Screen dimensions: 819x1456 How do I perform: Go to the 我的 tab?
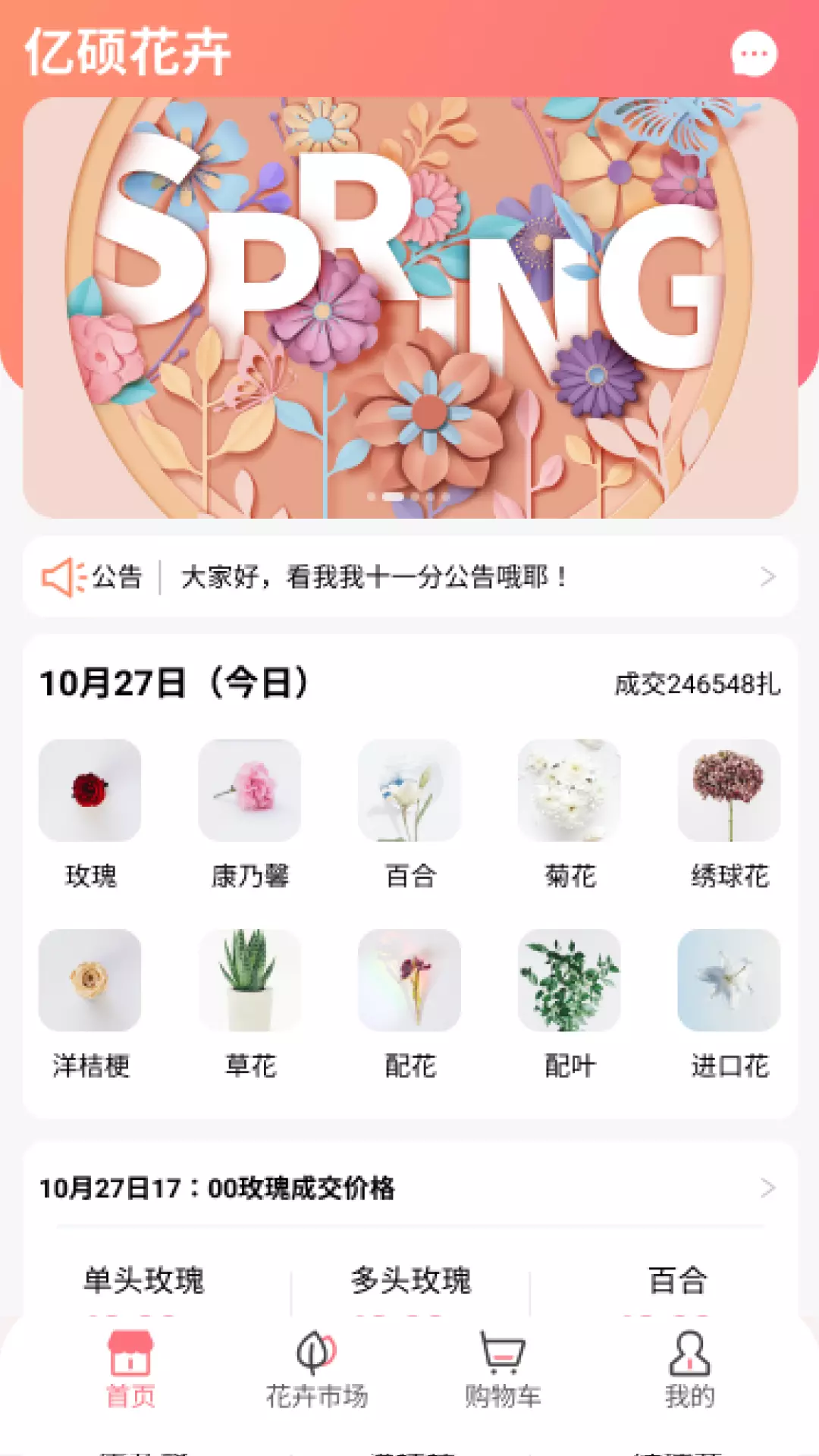(x=689, y=1370)
